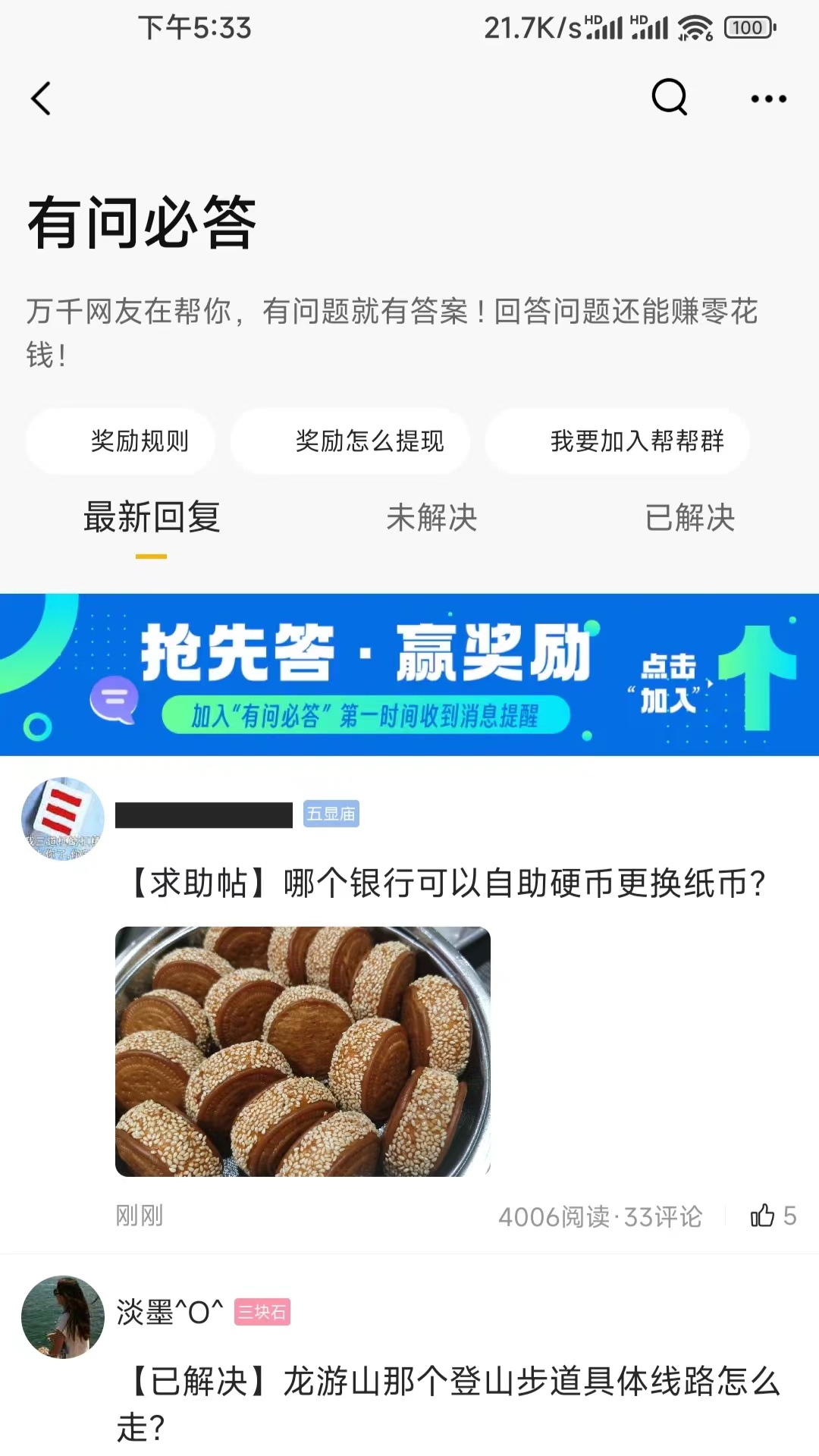The height and width of the screenshot is (1456, 819).
Task: Switch to the 未解决 tab
Action: click(x=432, y=519)
